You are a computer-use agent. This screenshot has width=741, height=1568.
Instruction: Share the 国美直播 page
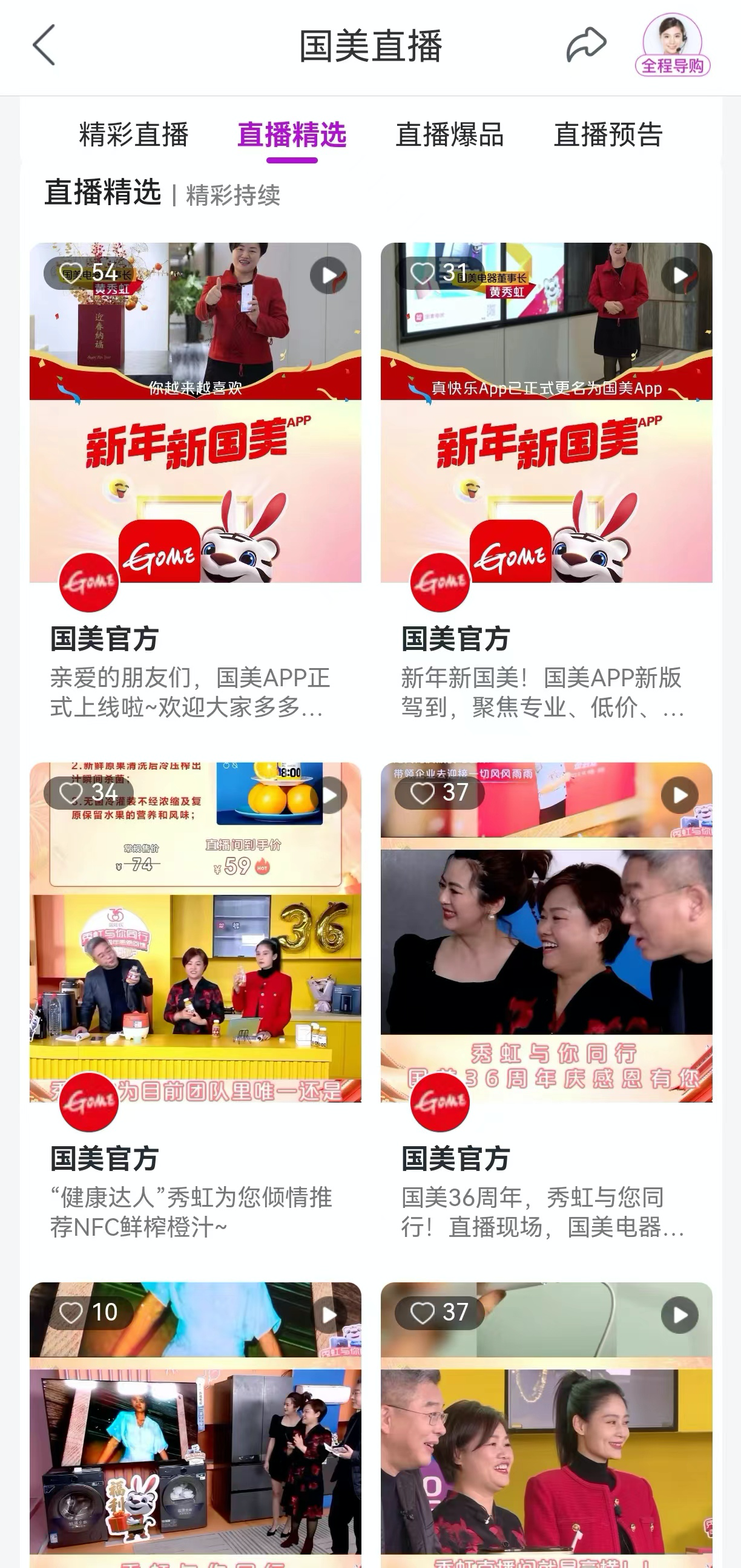tap(586, 45)
